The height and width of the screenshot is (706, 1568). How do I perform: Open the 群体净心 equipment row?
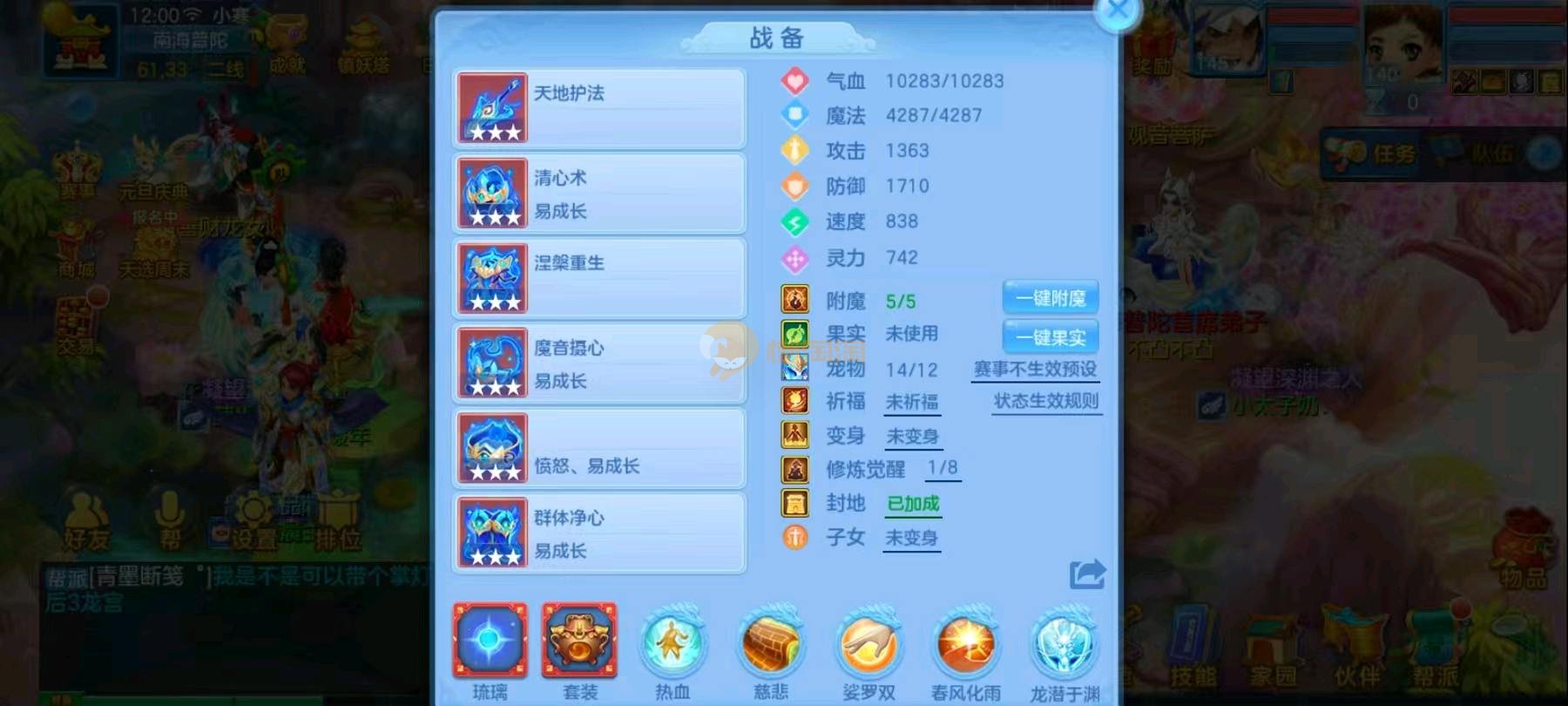point(599,533)
